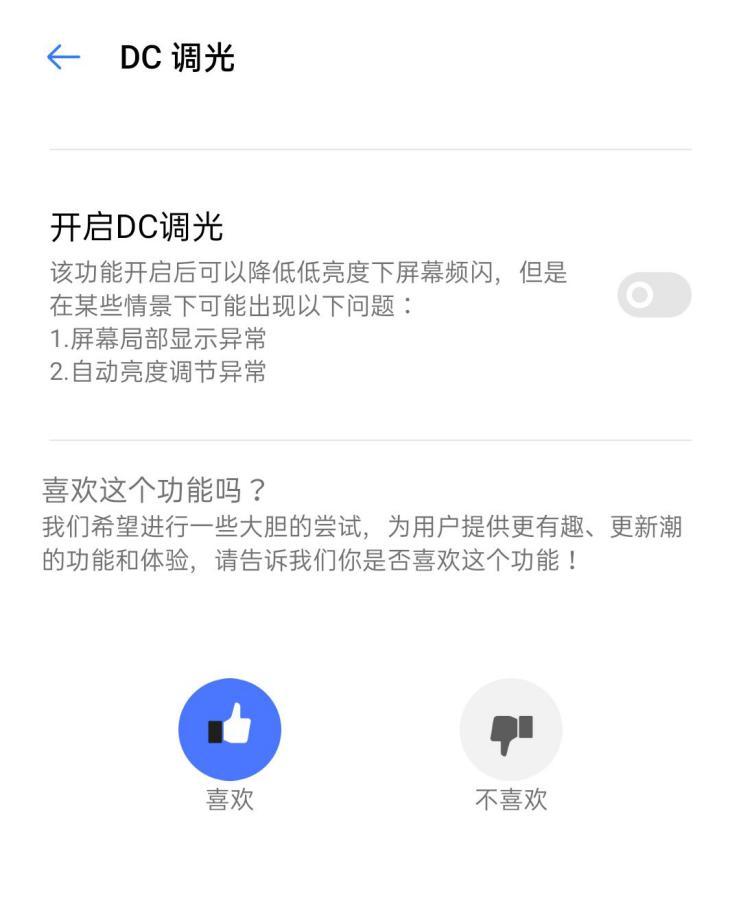This screenshot has width=741, height=923.
Task: Click the back arrow to leave DC调光 page
Action: [63, 57]
